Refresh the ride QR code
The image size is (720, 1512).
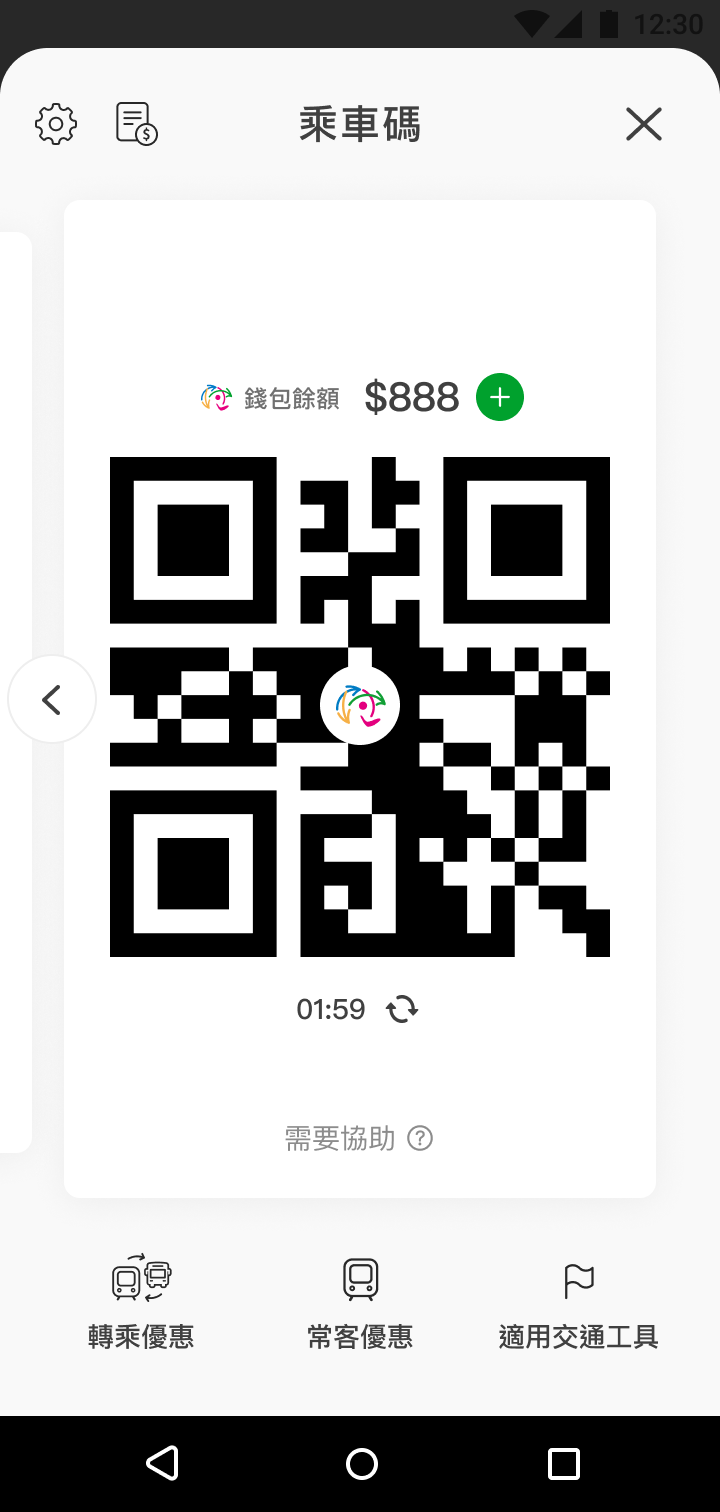coord(402,1009)
